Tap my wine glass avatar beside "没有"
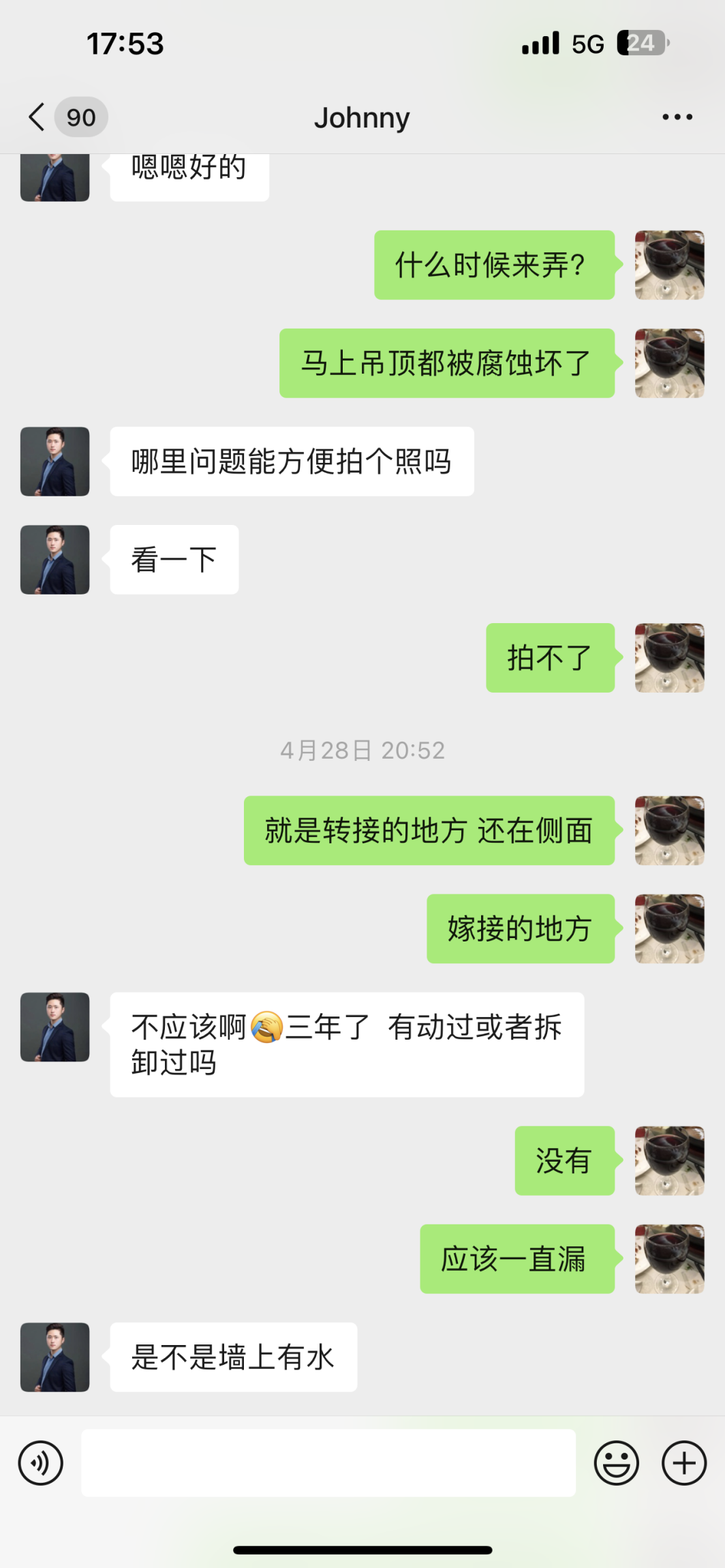 click(x=669, y=1160)
